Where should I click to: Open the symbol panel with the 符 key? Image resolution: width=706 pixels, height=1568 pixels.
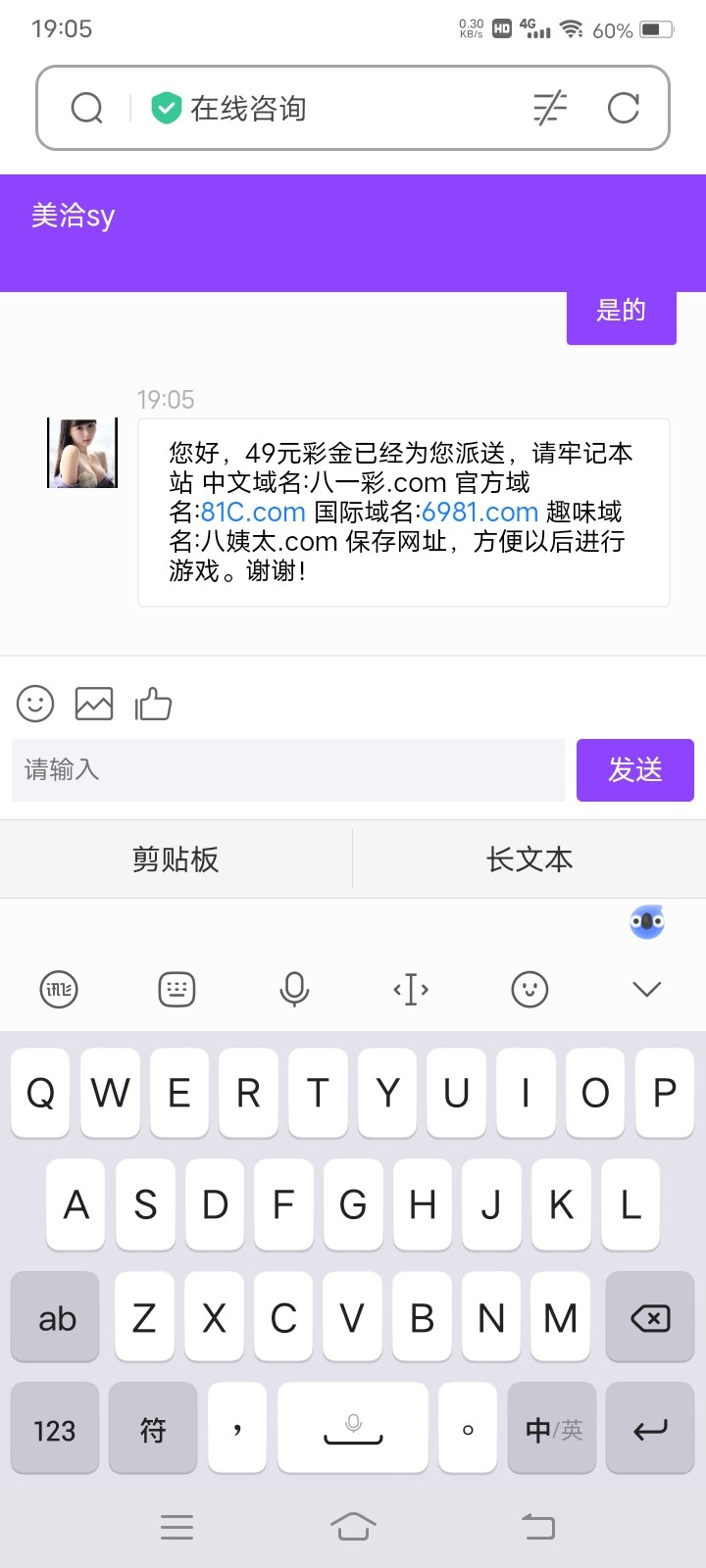click(x=152, y=1429)
